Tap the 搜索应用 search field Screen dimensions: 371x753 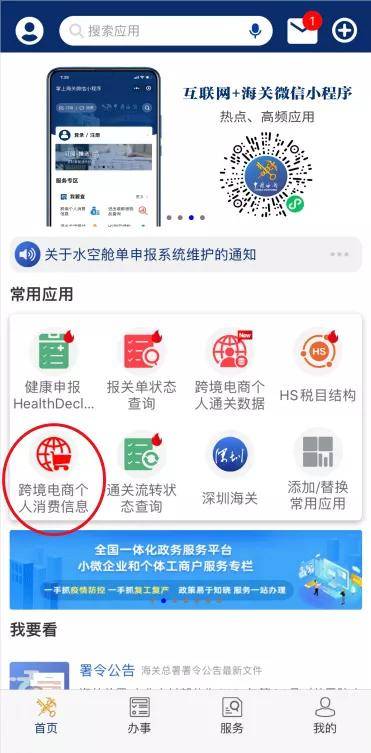point(166,31)
